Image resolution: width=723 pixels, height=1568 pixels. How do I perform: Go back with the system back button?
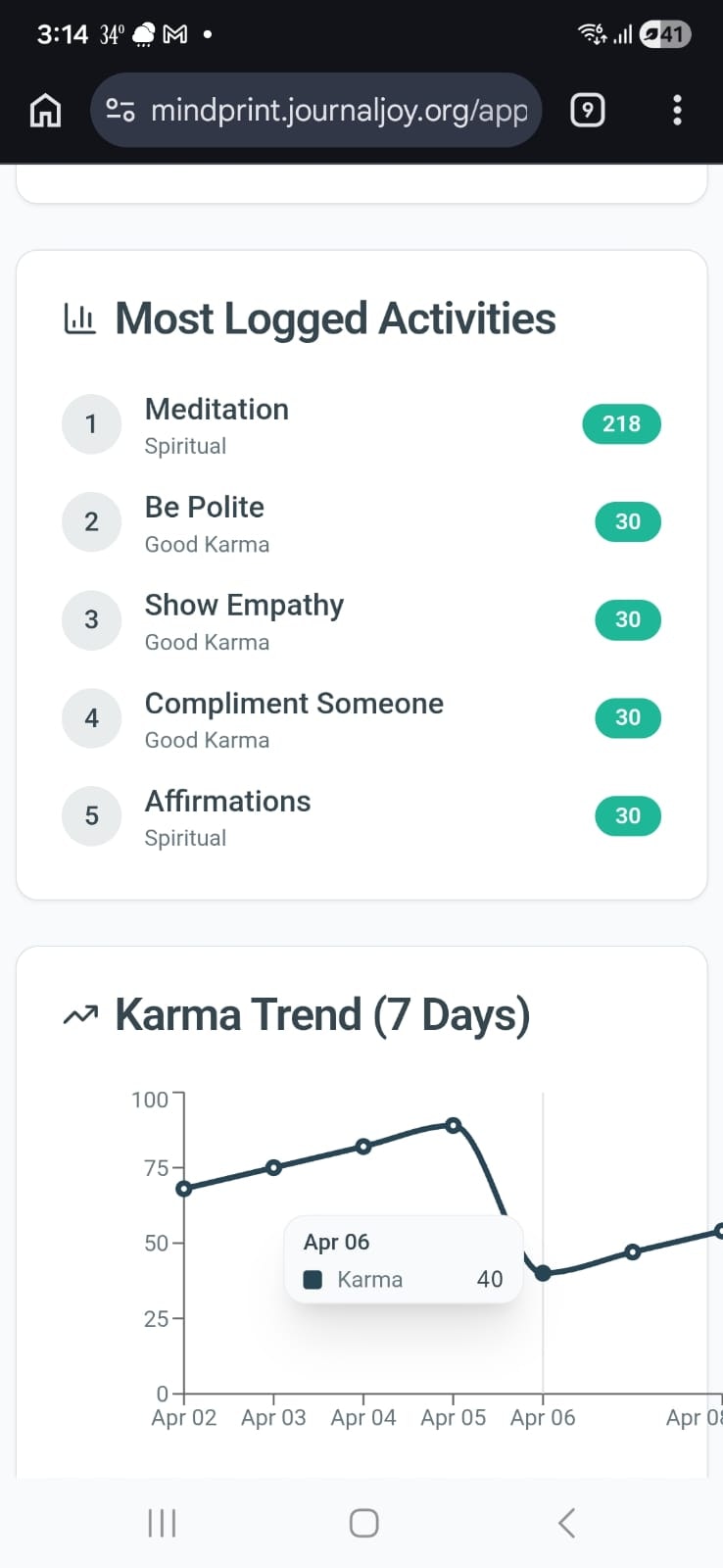pos(566,1523)
